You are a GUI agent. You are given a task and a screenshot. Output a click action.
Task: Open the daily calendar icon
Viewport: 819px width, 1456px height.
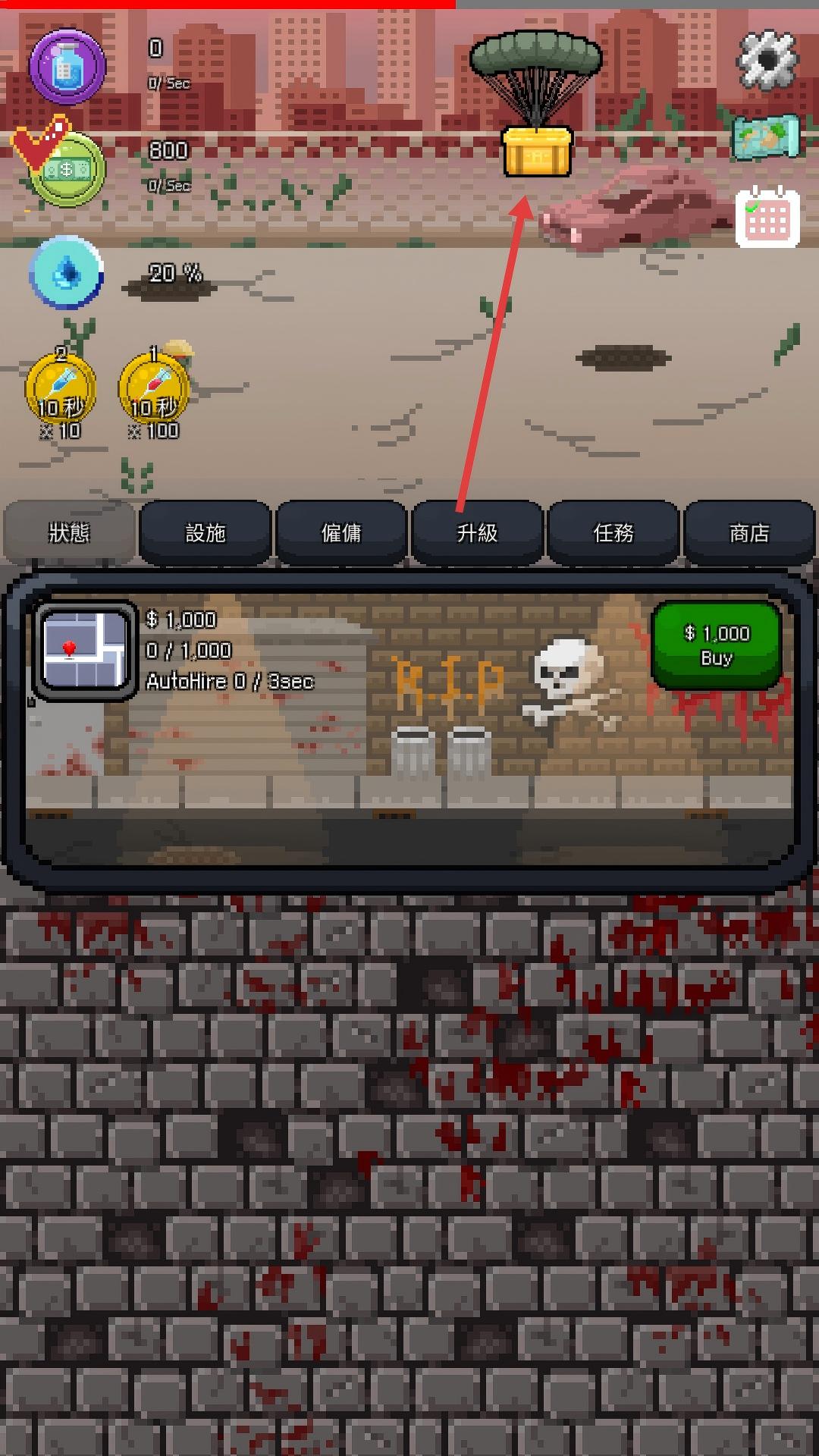[x=767, y=218]
